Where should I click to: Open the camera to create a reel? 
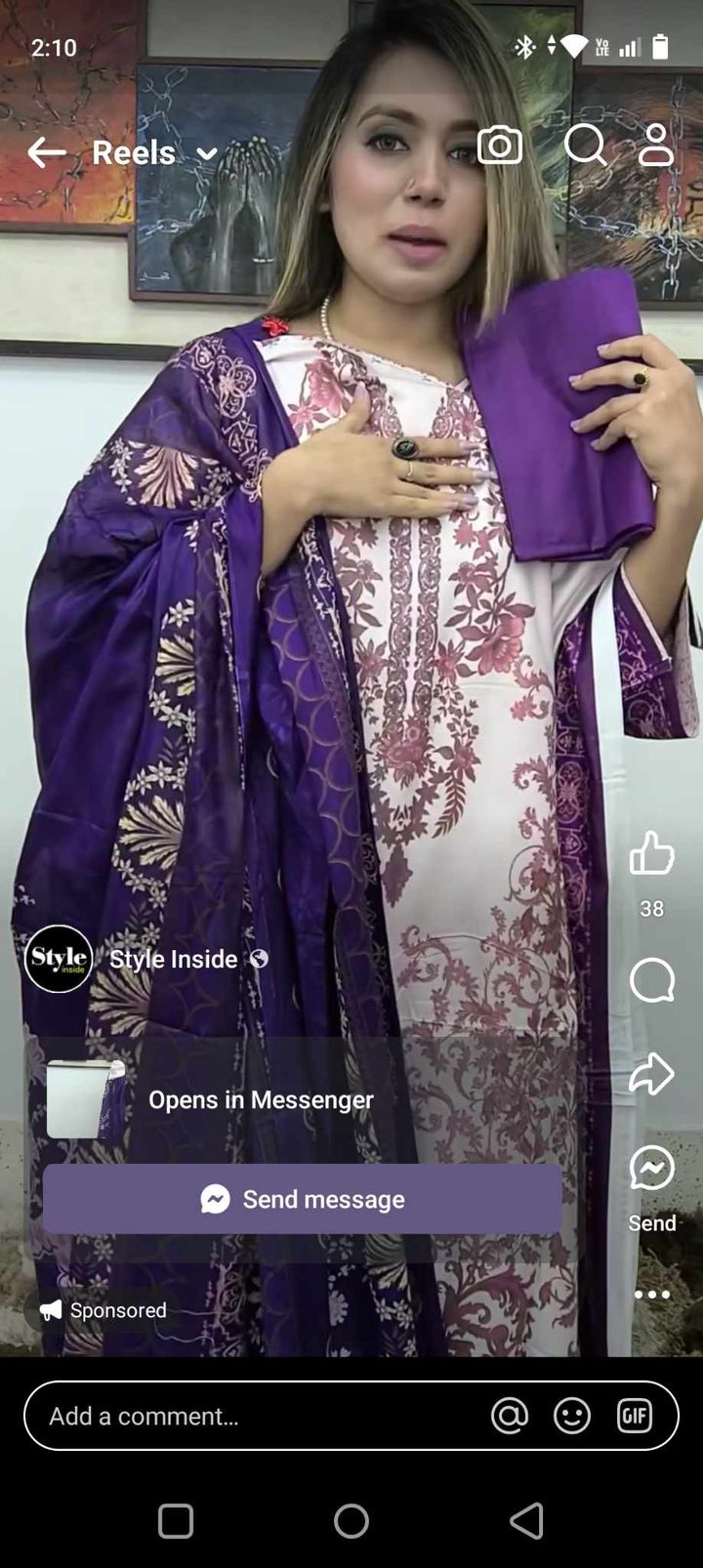pyautogui.click(x=499, y=145)
